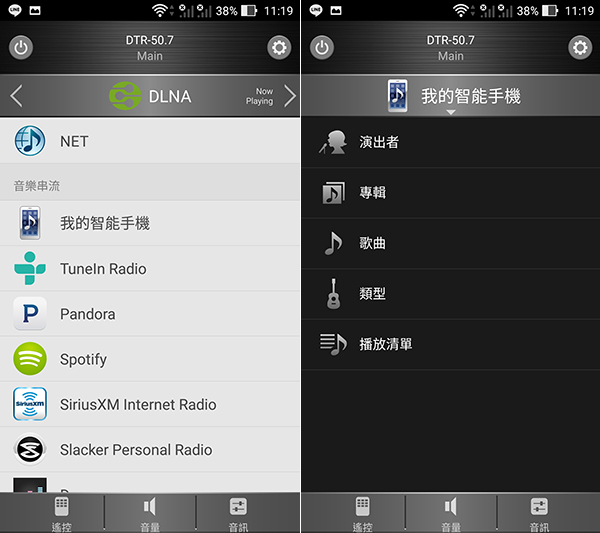
Task: Switch to 遙控 tab on the DLNA screen
Action: tap(62, 512)
